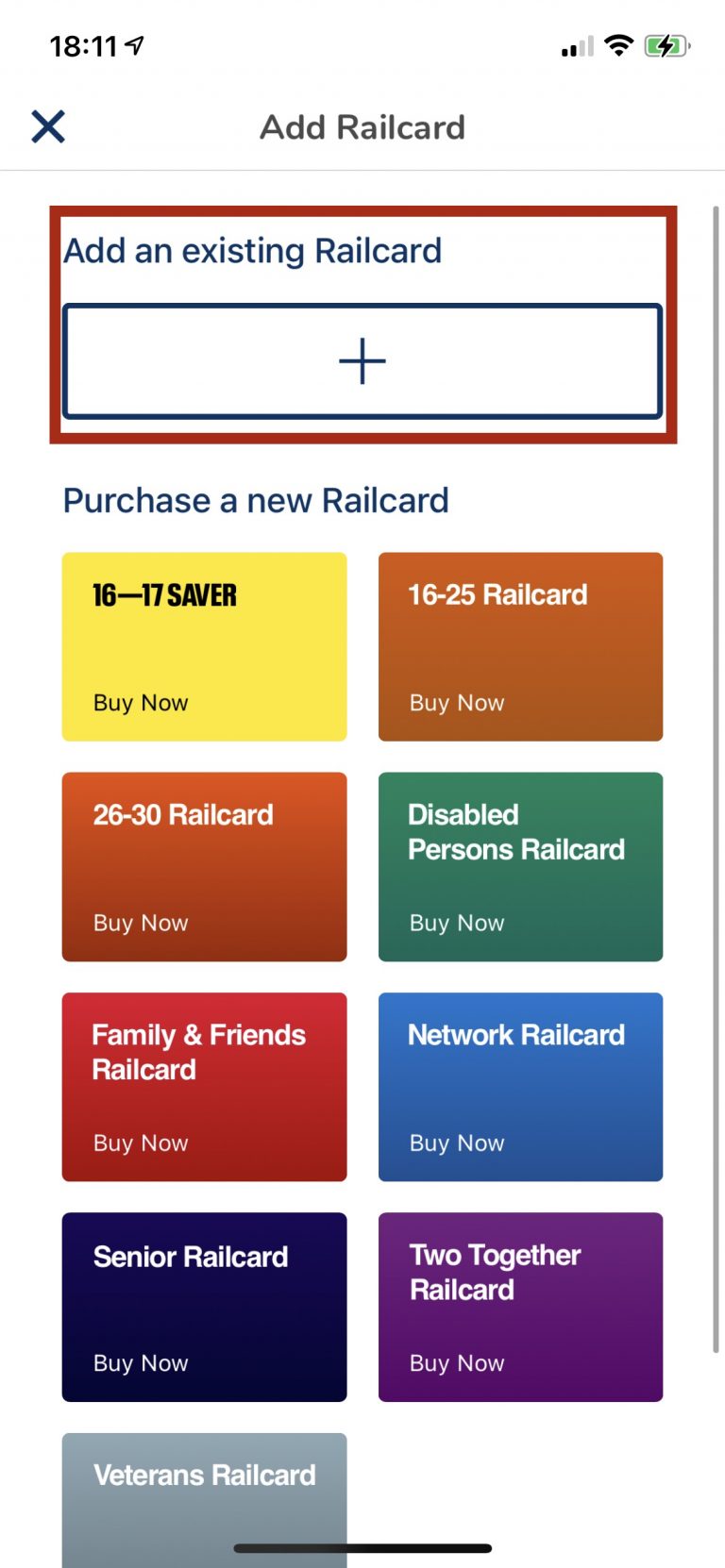Buy the Network Railcard
The height and width of the screenshot is (1568, 725).
coord(520,1087)
